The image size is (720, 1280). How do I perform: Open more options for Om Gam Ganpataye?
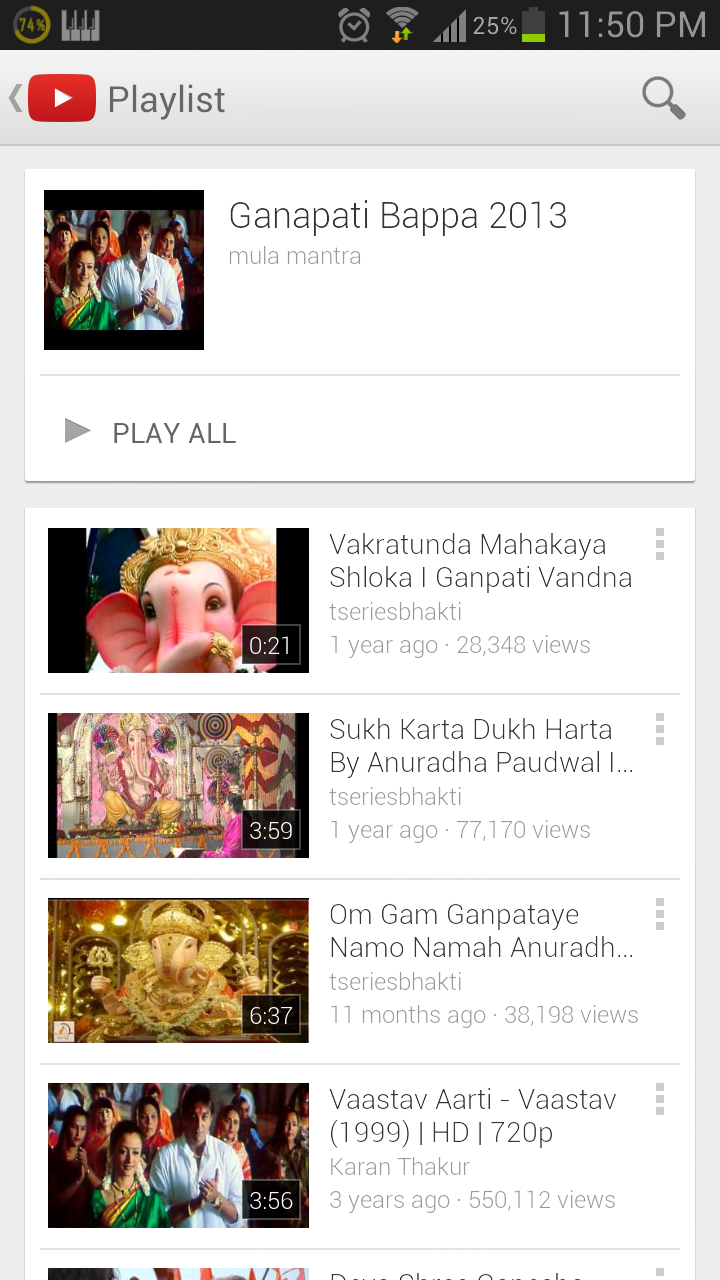(x=660, y=915)
